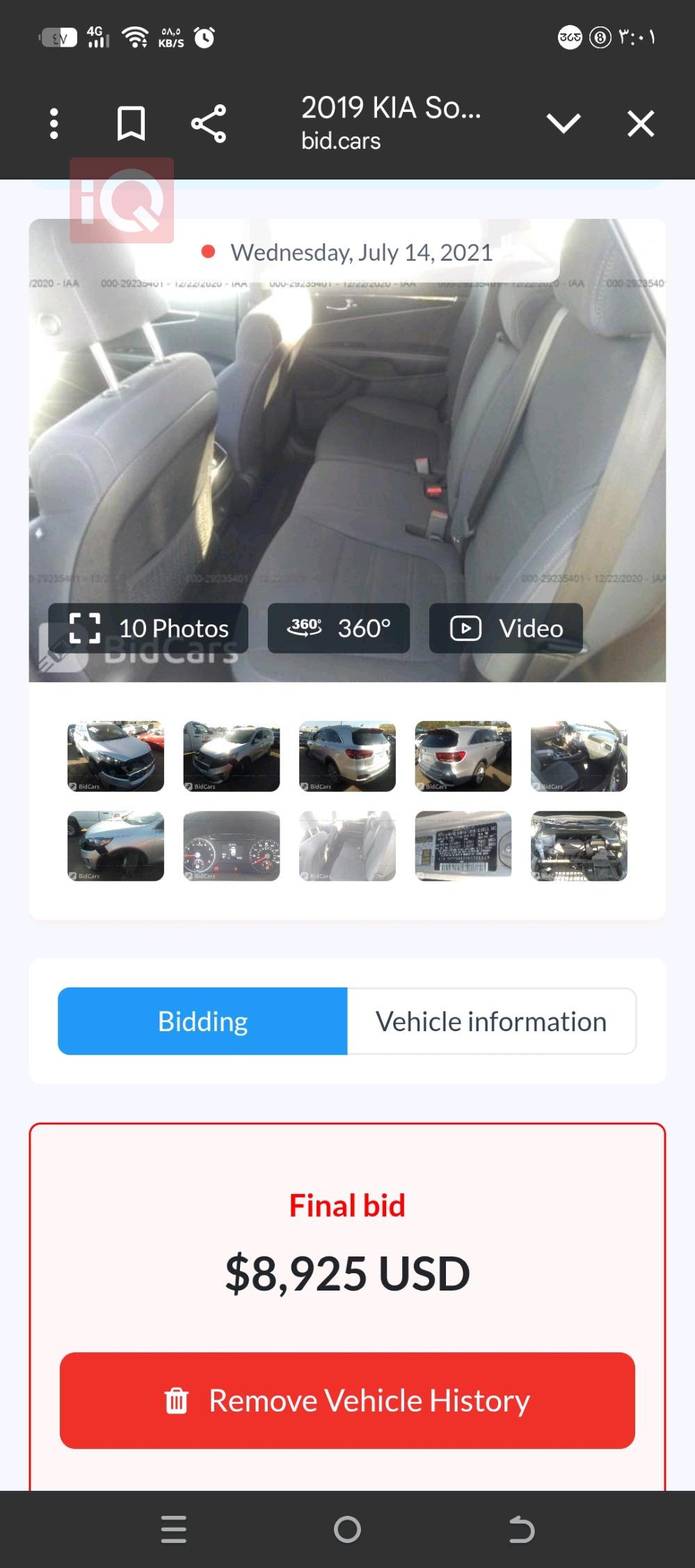Viewport: 695px width, 1568px height.
Task: View the 360° vehicle view
Action: [x=339, y=628]
